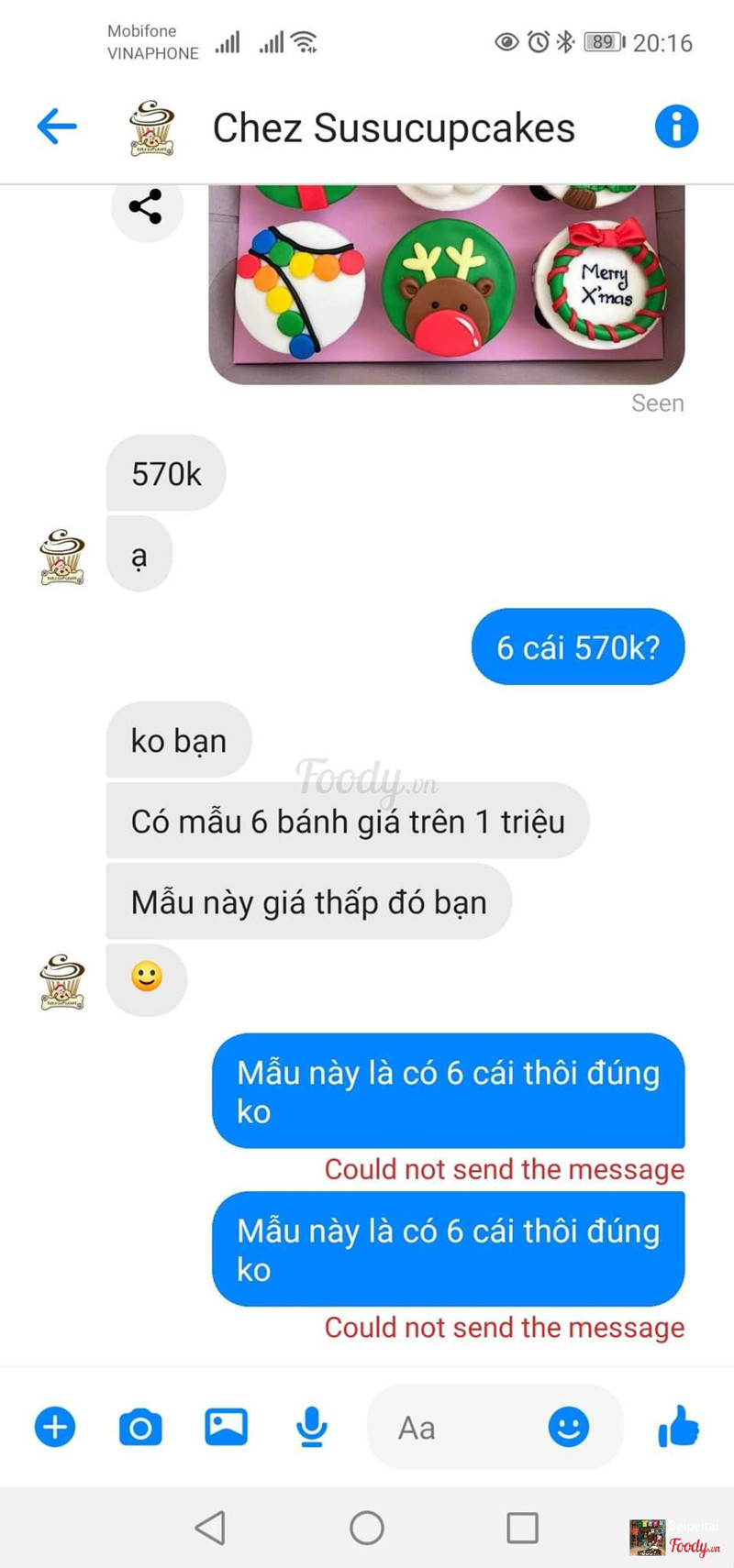The image size is (734, 1568).
Task: Send a thumbs-up like
Action: pos(678,1427)
